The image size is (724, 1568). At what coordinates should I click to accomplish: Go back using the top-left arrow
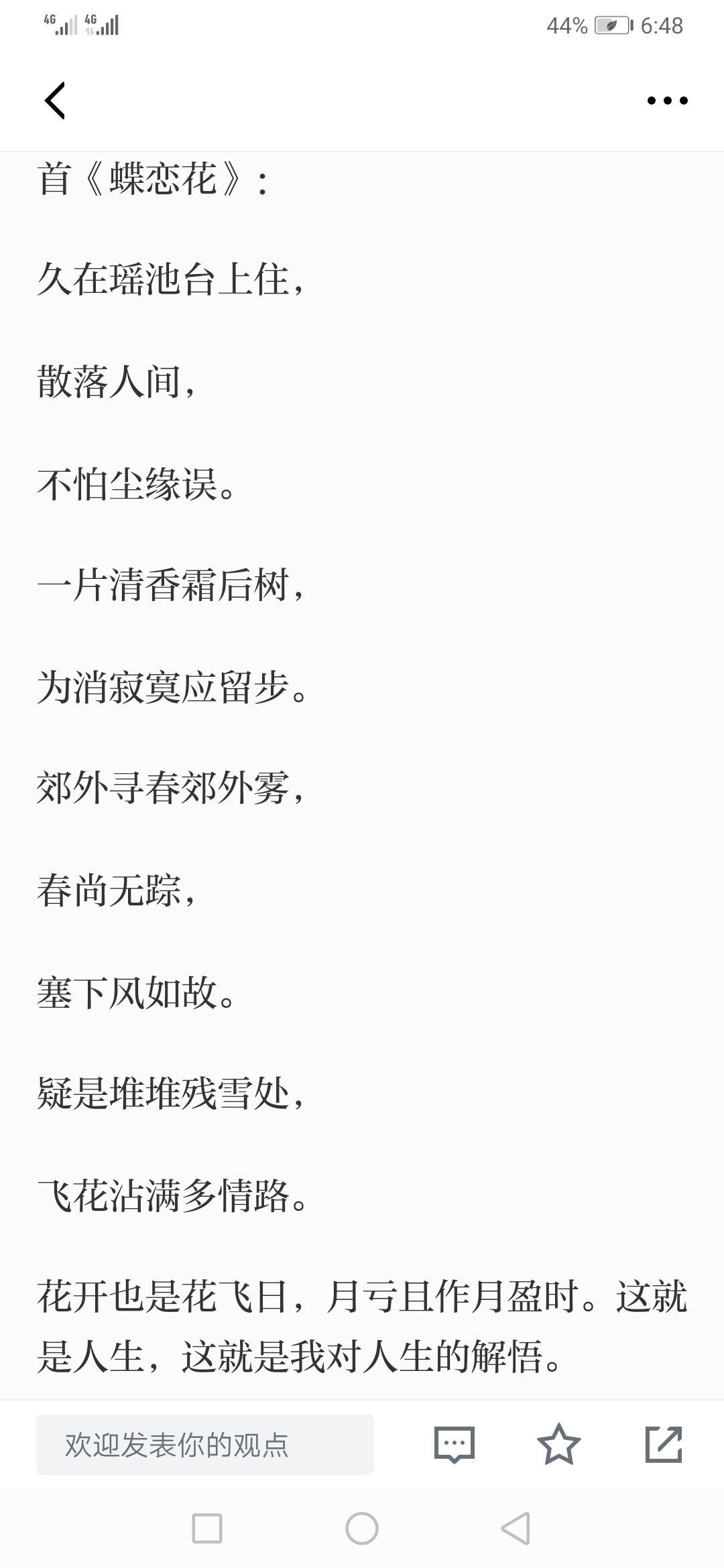point(54,101)
